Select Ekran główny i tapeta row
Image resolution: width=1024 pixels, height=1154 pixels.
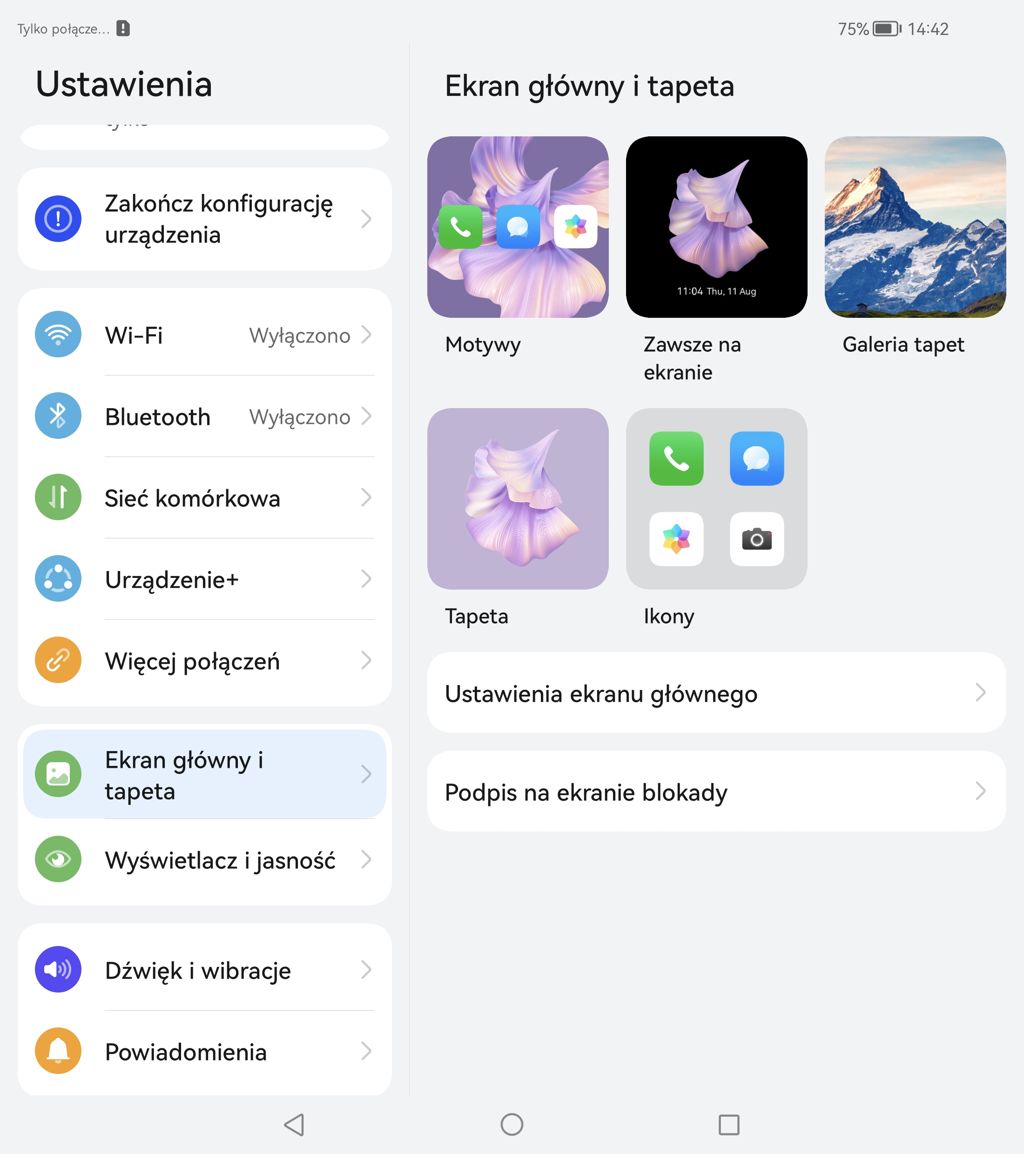[204, 775]
